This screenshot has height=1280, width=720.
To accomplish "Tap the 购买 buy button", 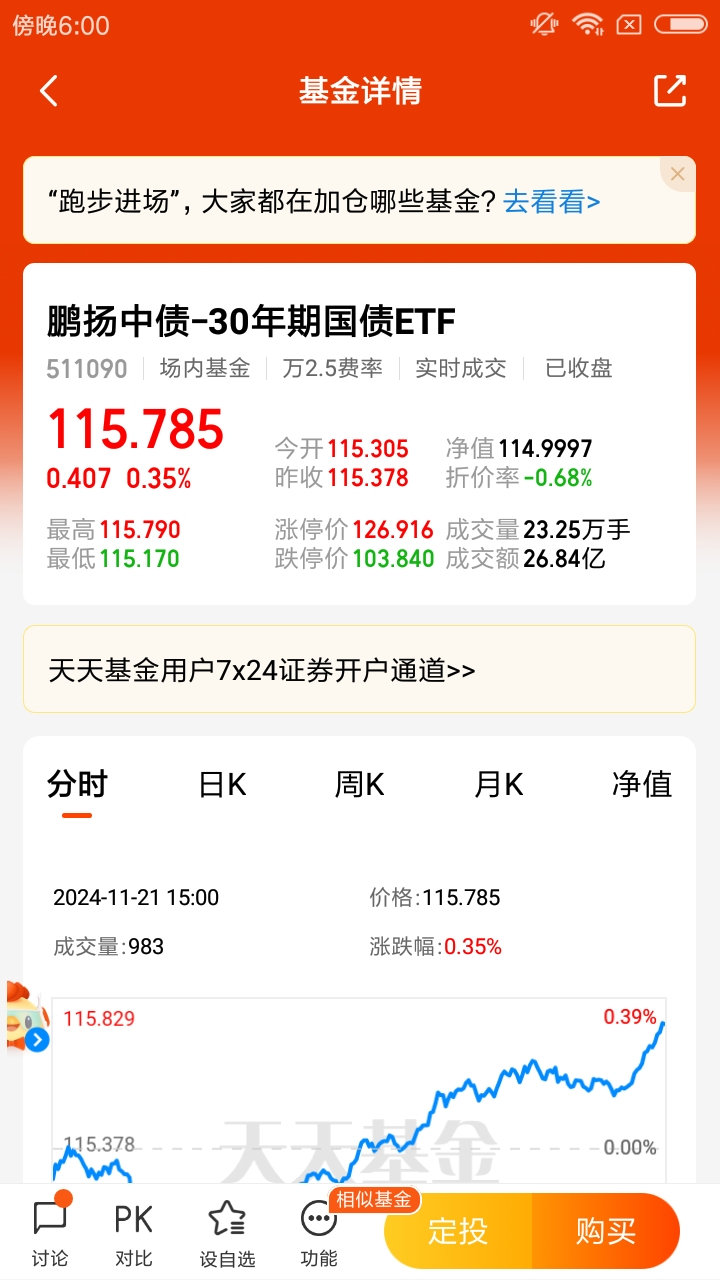I will pos(604,1230).
